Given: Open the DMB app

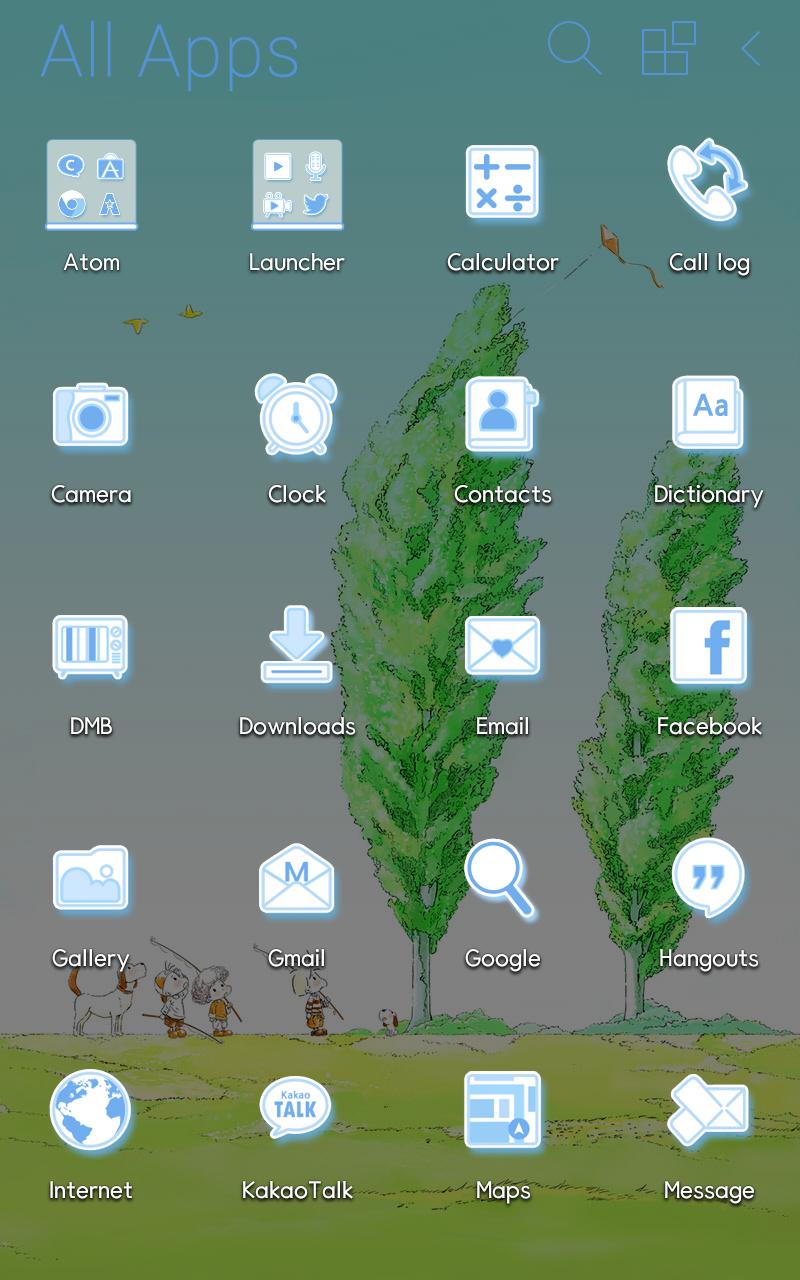Looking at the screenshot, I should [91, 647].
